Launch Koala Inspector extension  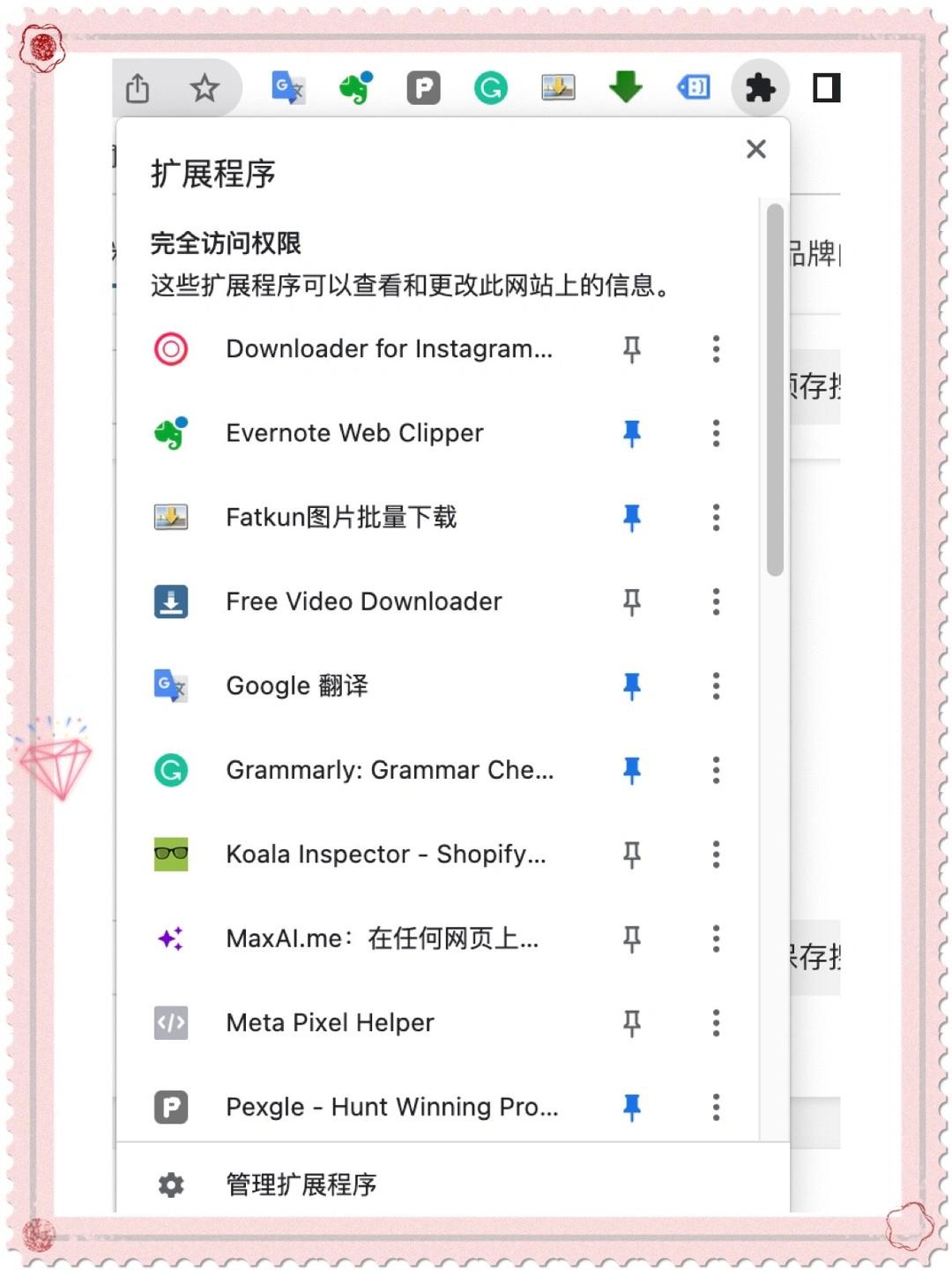385,855
